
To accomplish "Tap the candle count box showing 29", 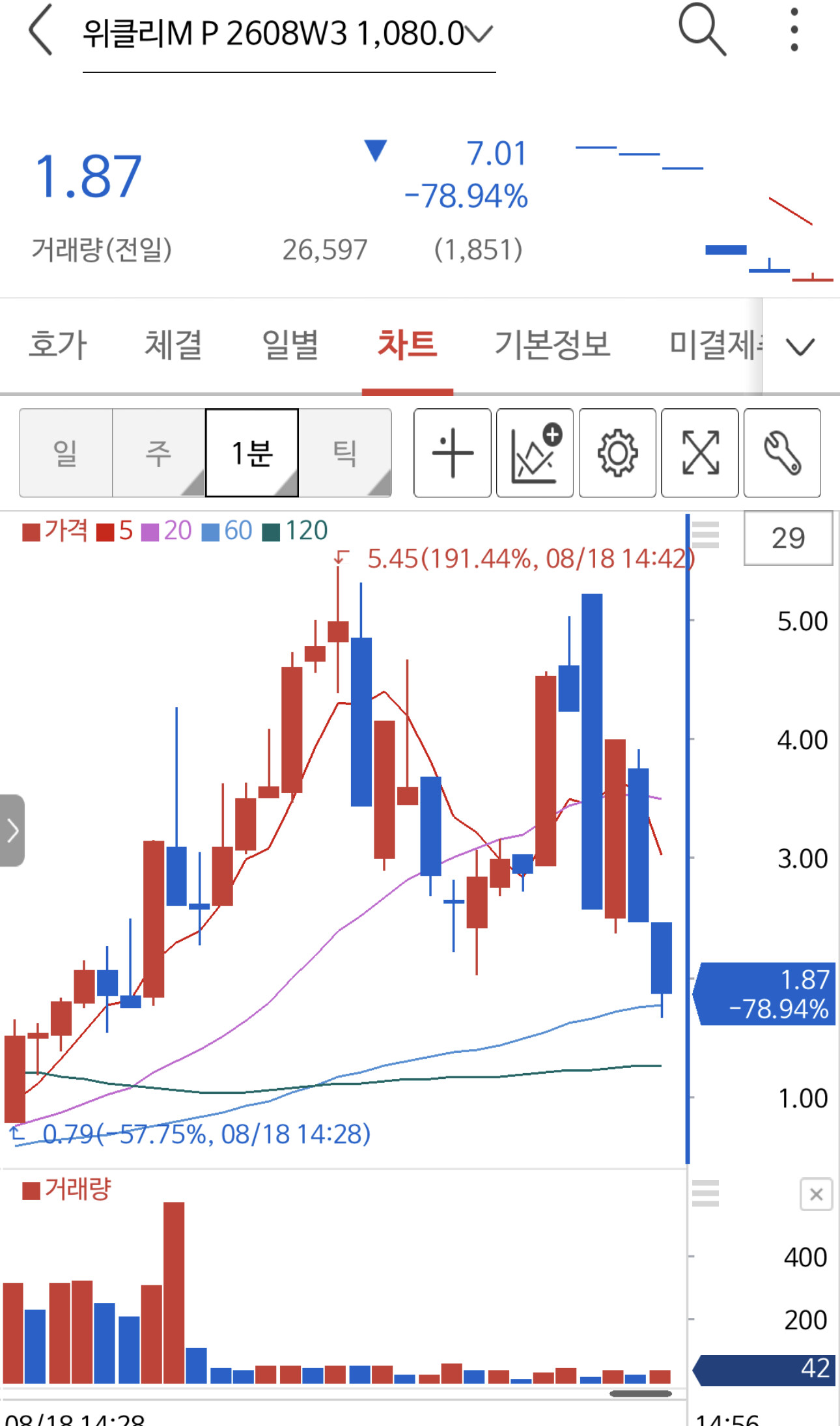I will coord(788,538).
